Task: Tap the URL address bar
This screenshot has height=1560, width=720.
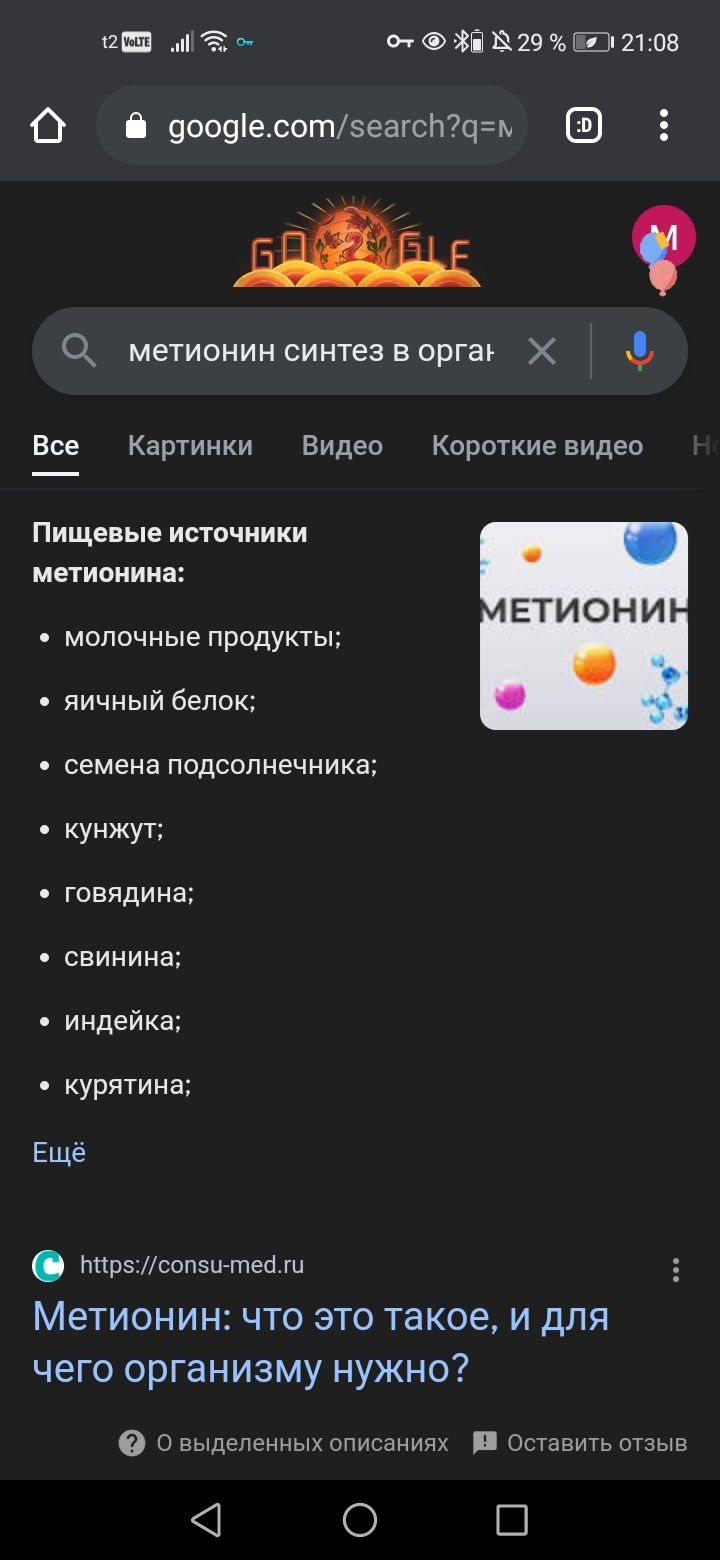Action: [x=312, y=126]
